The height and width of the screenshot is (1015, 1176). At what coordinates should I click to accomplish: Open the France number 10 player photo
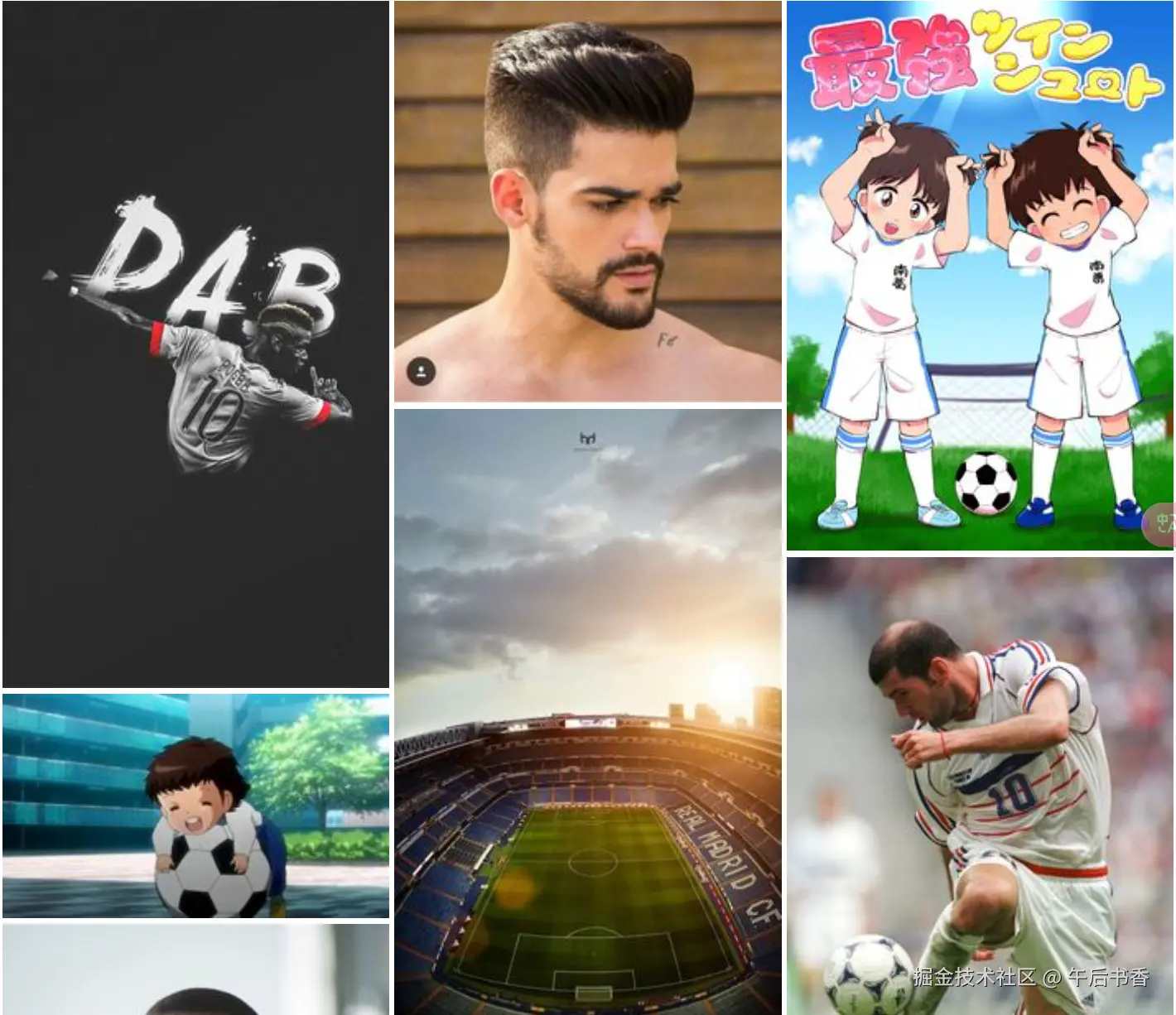click(x=979, y=785)
